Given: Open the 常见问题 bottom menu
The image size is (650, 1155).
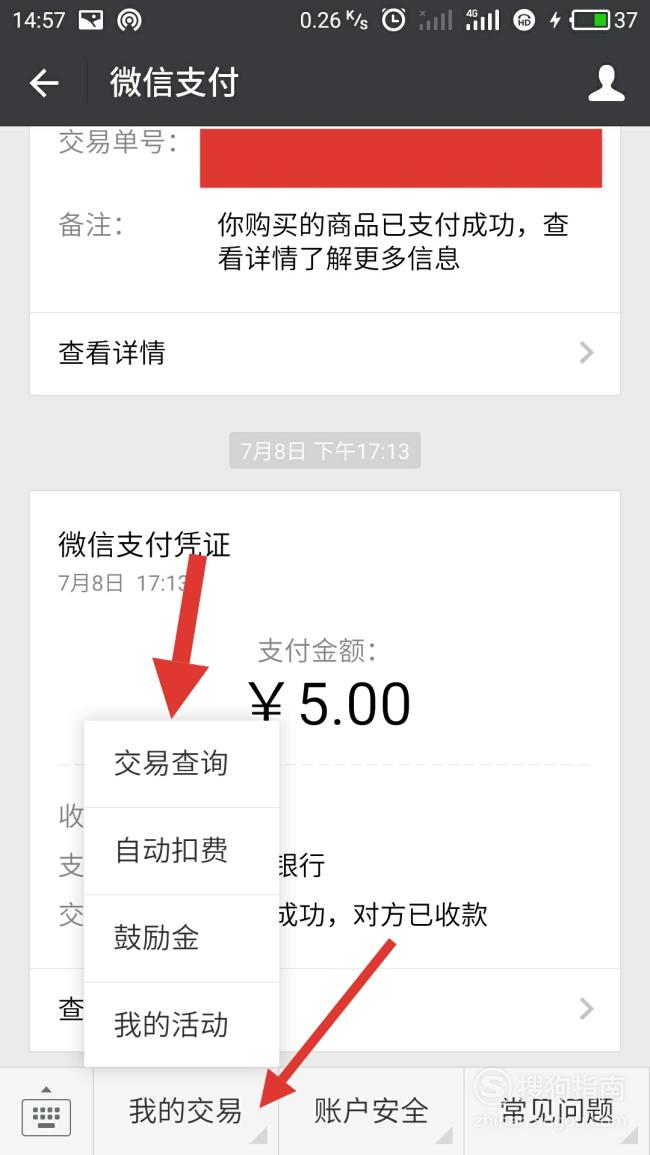Looking at the screenshot, I should pyautogui.click(x=557, y=1111).
